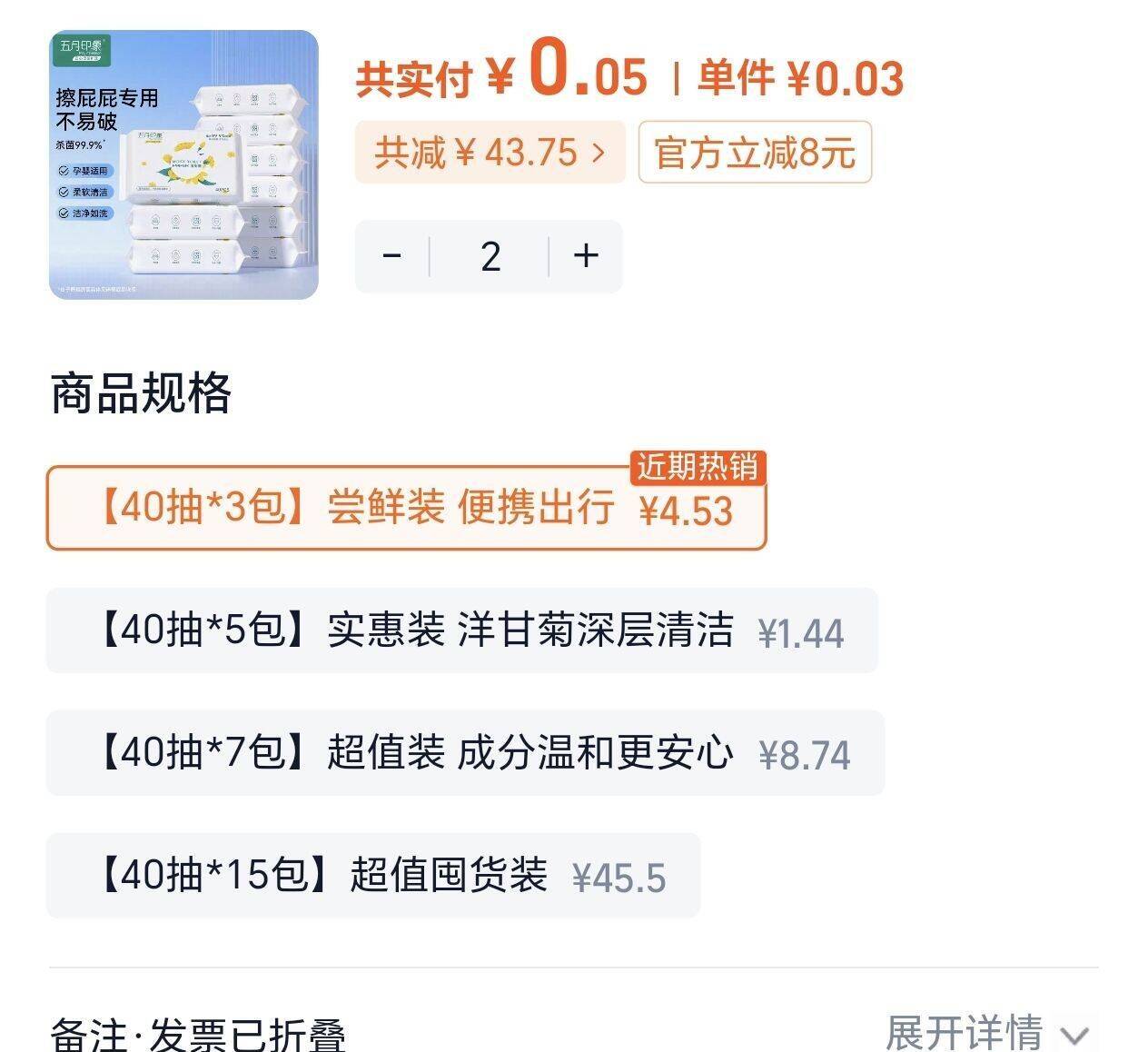Choose the 40抽*5包 实惠装 spec
The width and height of the screenshot is (1148, 1052).
pyautogui.click(x=461, y=630)
